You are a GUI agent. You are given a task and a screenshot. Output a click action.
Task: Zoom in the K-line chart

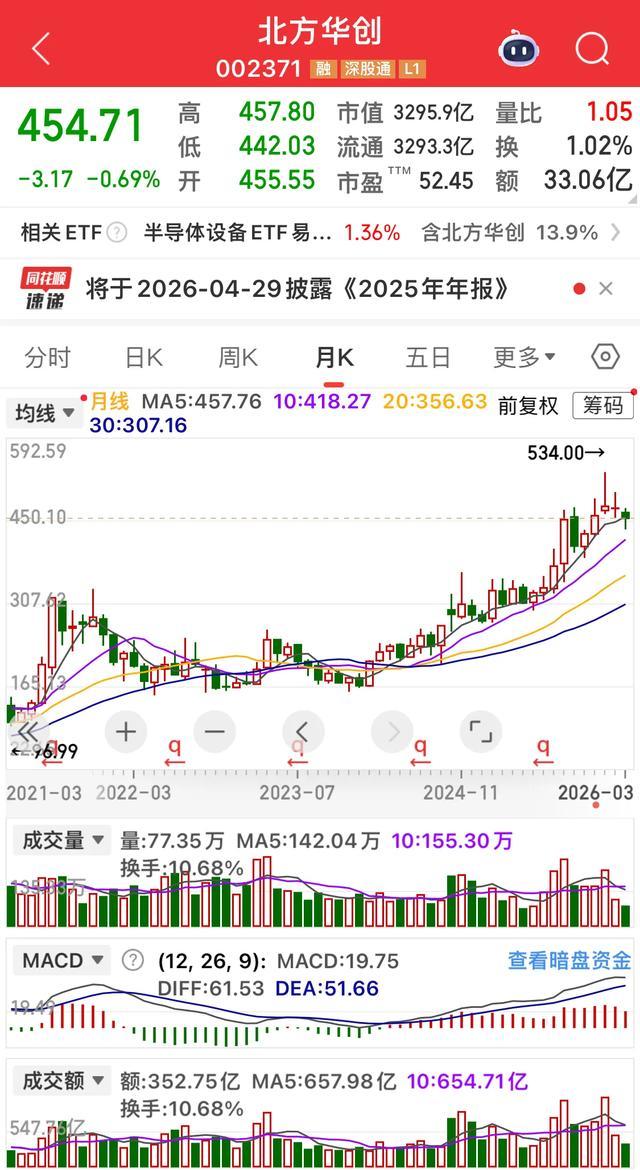tap(126, 732)
